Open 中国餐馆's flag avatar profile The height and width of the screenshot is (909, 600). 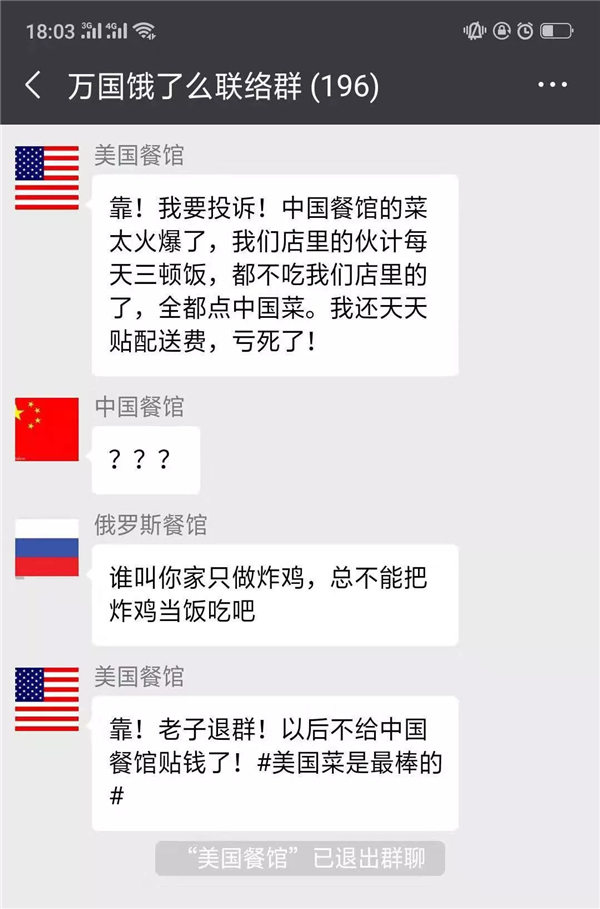47,429
